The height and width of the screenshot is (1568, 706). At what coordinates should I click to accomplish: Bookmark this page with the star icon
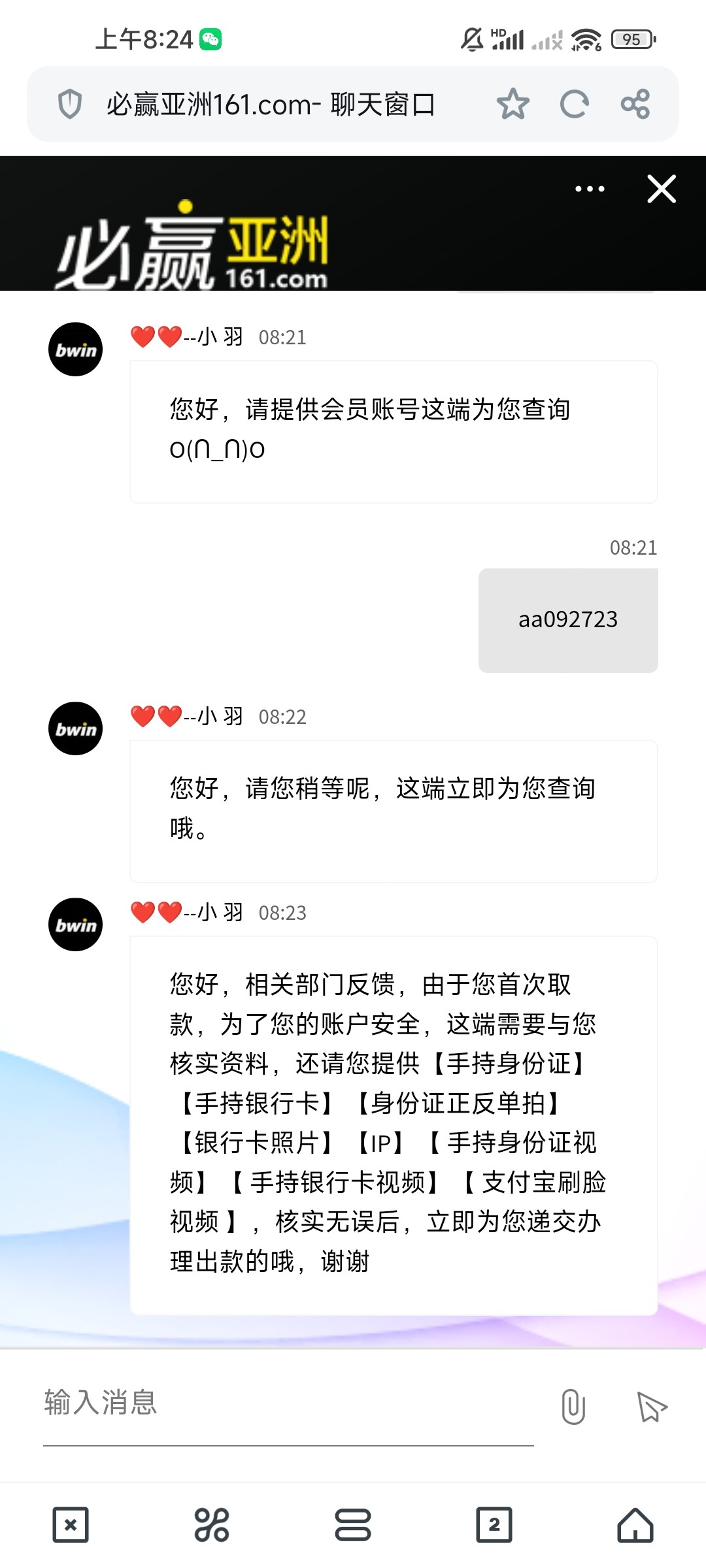click(513, 105)
